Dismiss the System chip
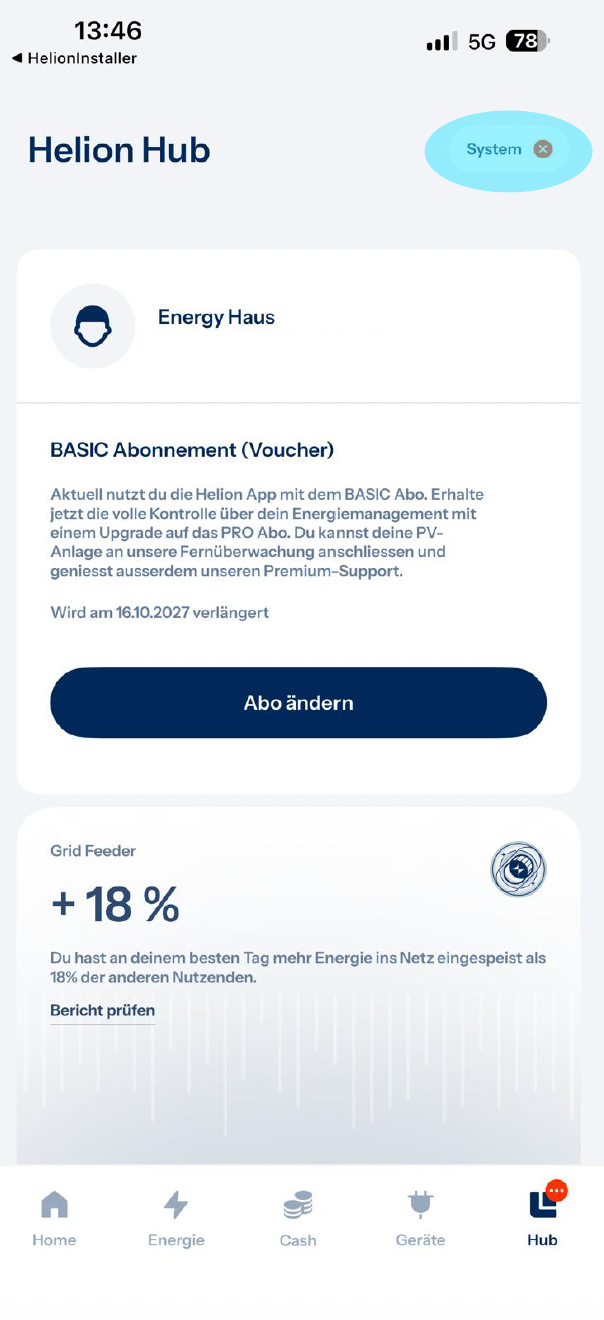 click(542, 149)
